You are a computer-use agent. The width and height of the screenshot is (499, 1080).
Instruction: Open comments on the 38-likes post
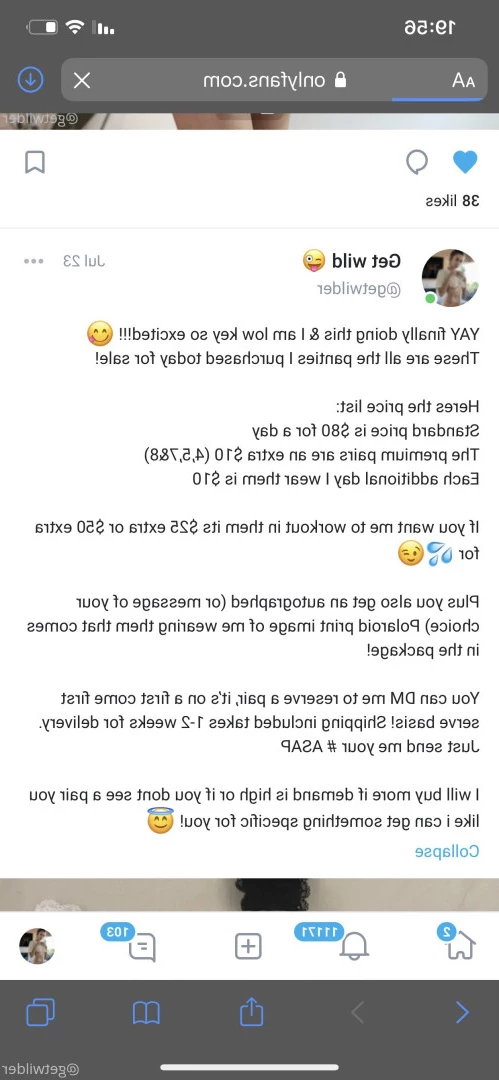(416, 162)
